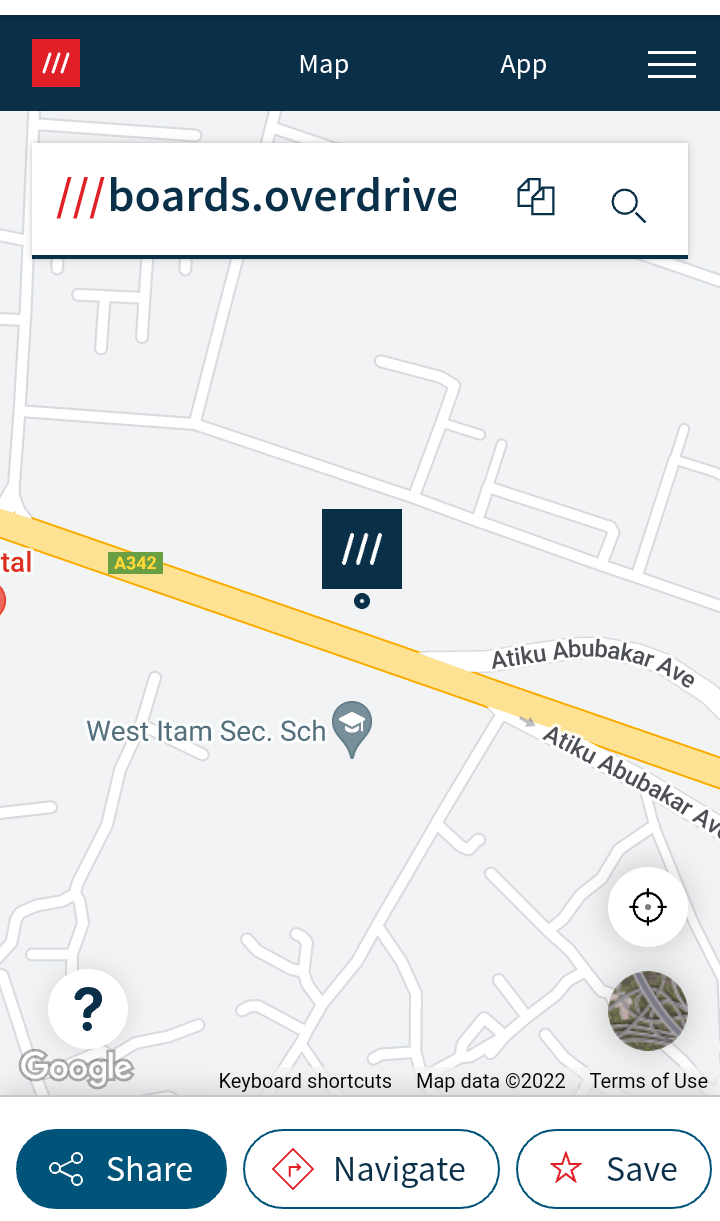Share this what3words location
Image resolution: width=720 pixels, height=1221 pixels.
click(x=122, y=1169)
